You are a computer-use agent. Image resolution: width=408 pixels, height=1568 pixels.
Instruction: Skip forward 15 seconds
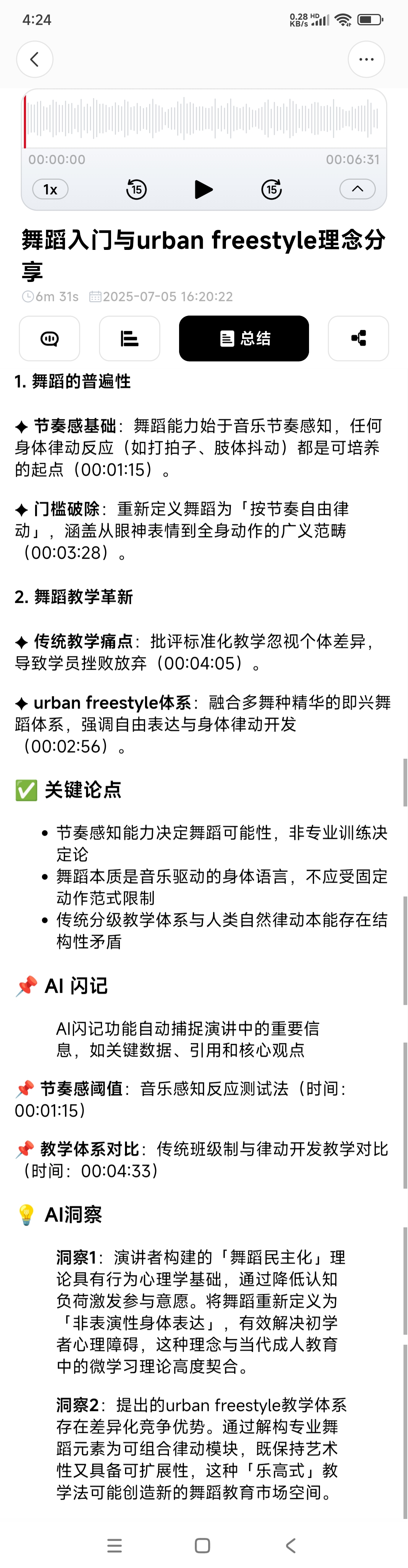(x=272, y=189)
